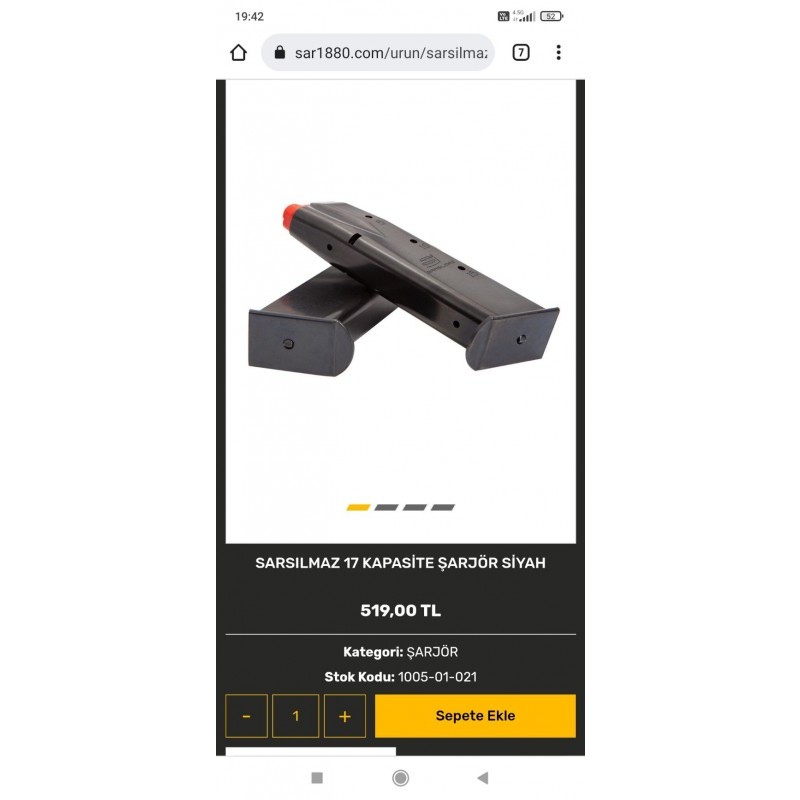This screenshot has height=800, width=800.
Task: Go back using the system back button
Action: click(483, 777)
